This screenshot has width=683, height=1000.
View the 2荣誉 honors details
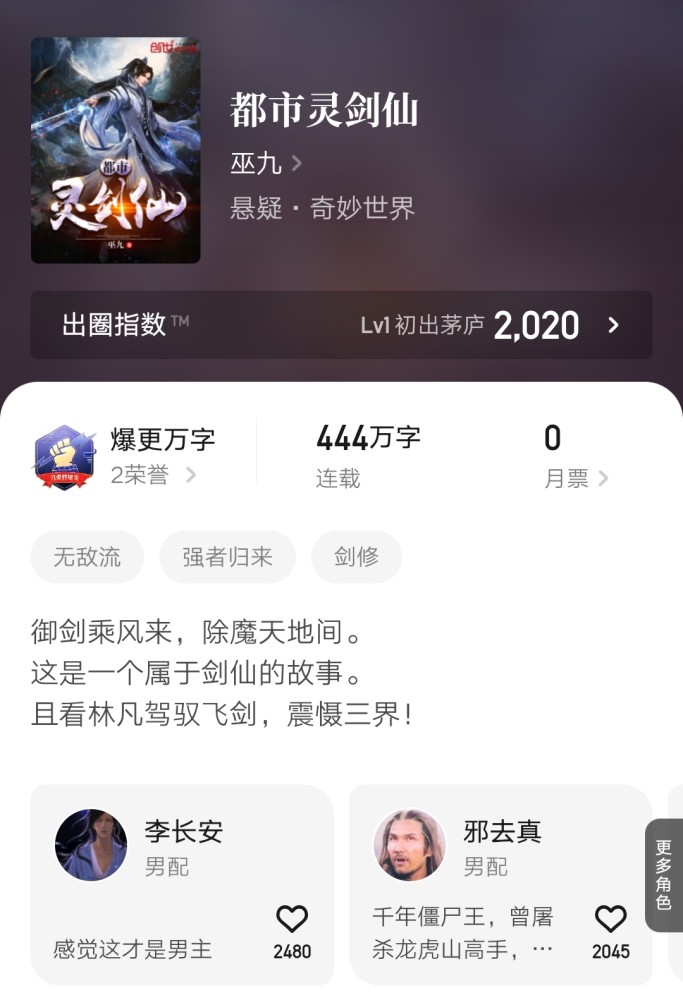pyautogui.click(x=153, y=475)
